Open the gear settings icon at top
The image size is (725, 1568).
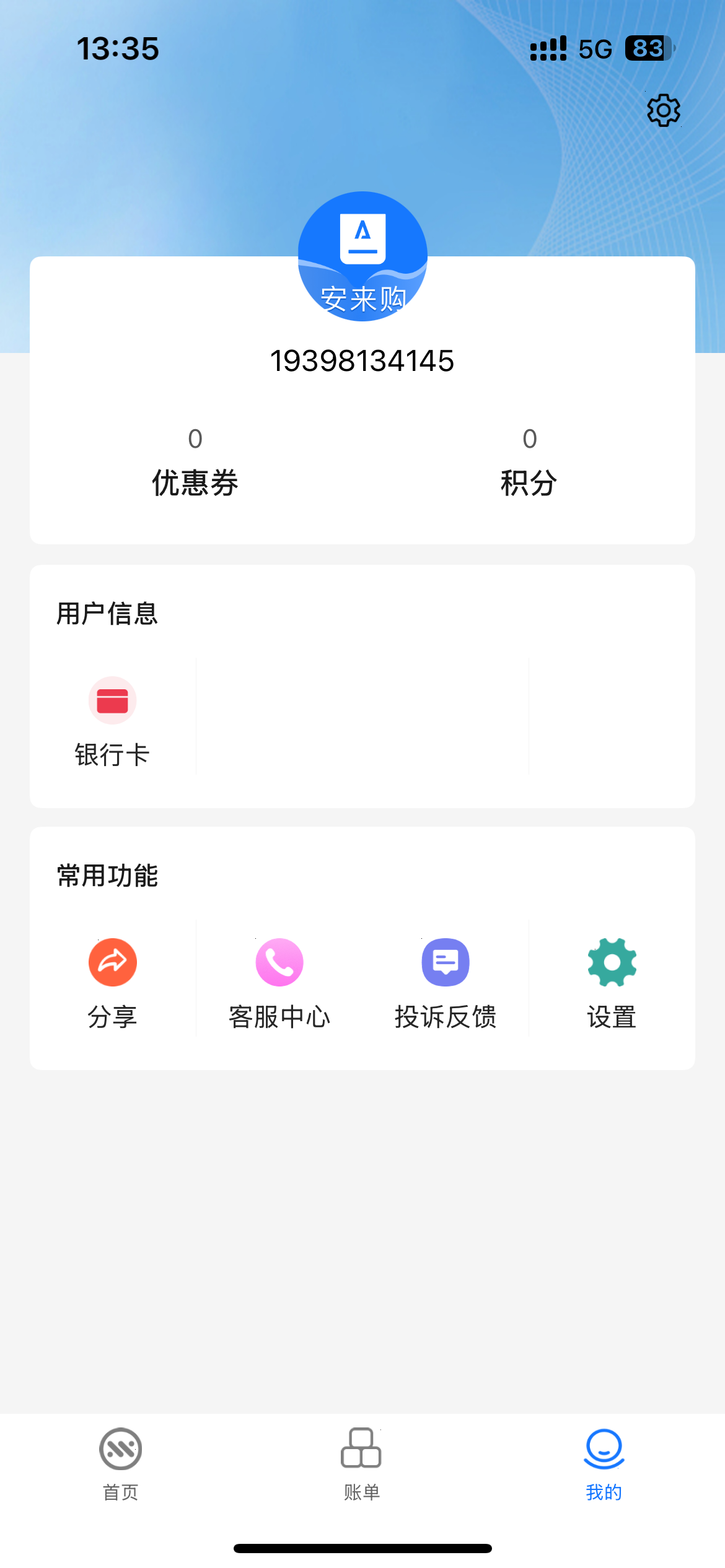664,111
